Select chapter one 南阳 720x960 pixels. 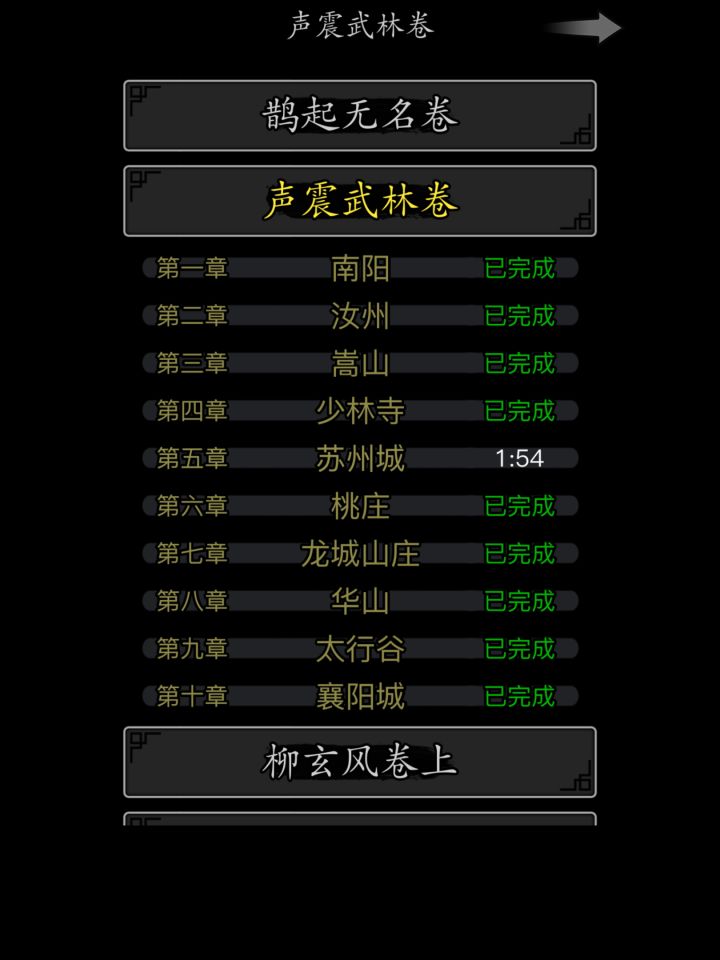[360, 267]
